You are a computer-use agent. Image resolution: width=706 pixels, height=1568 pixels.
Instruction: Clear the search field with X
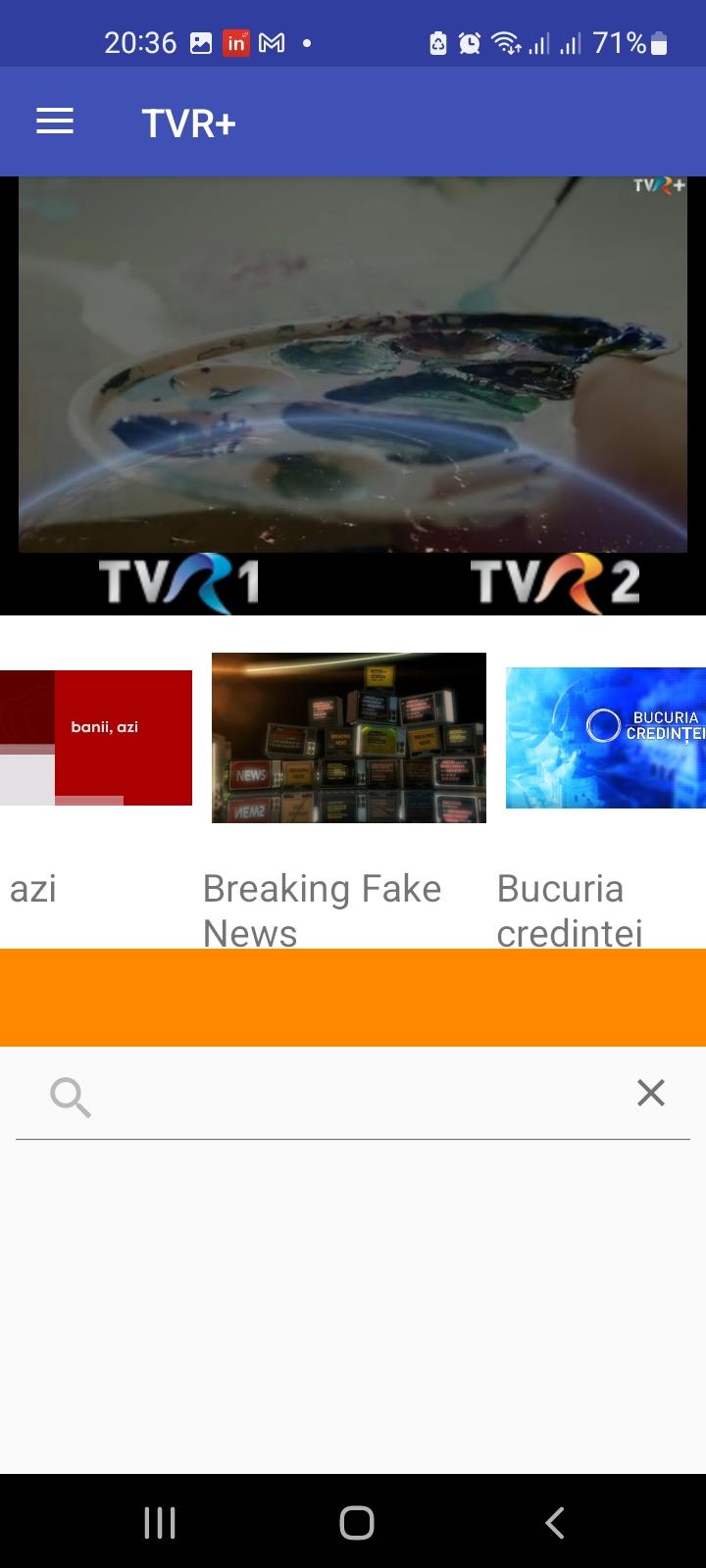651,1093
